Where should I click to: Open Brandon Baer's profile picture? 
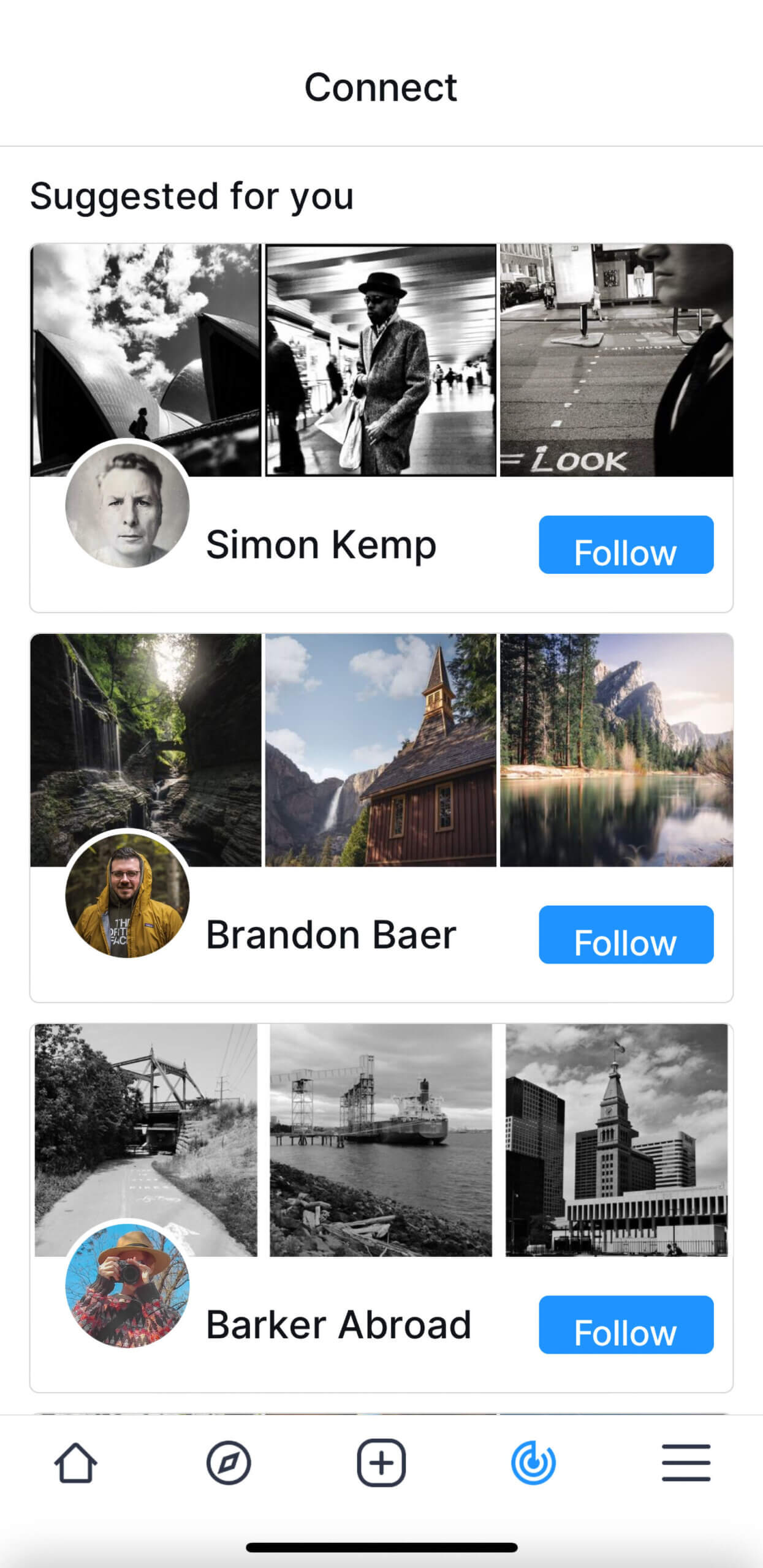[127, 895]
